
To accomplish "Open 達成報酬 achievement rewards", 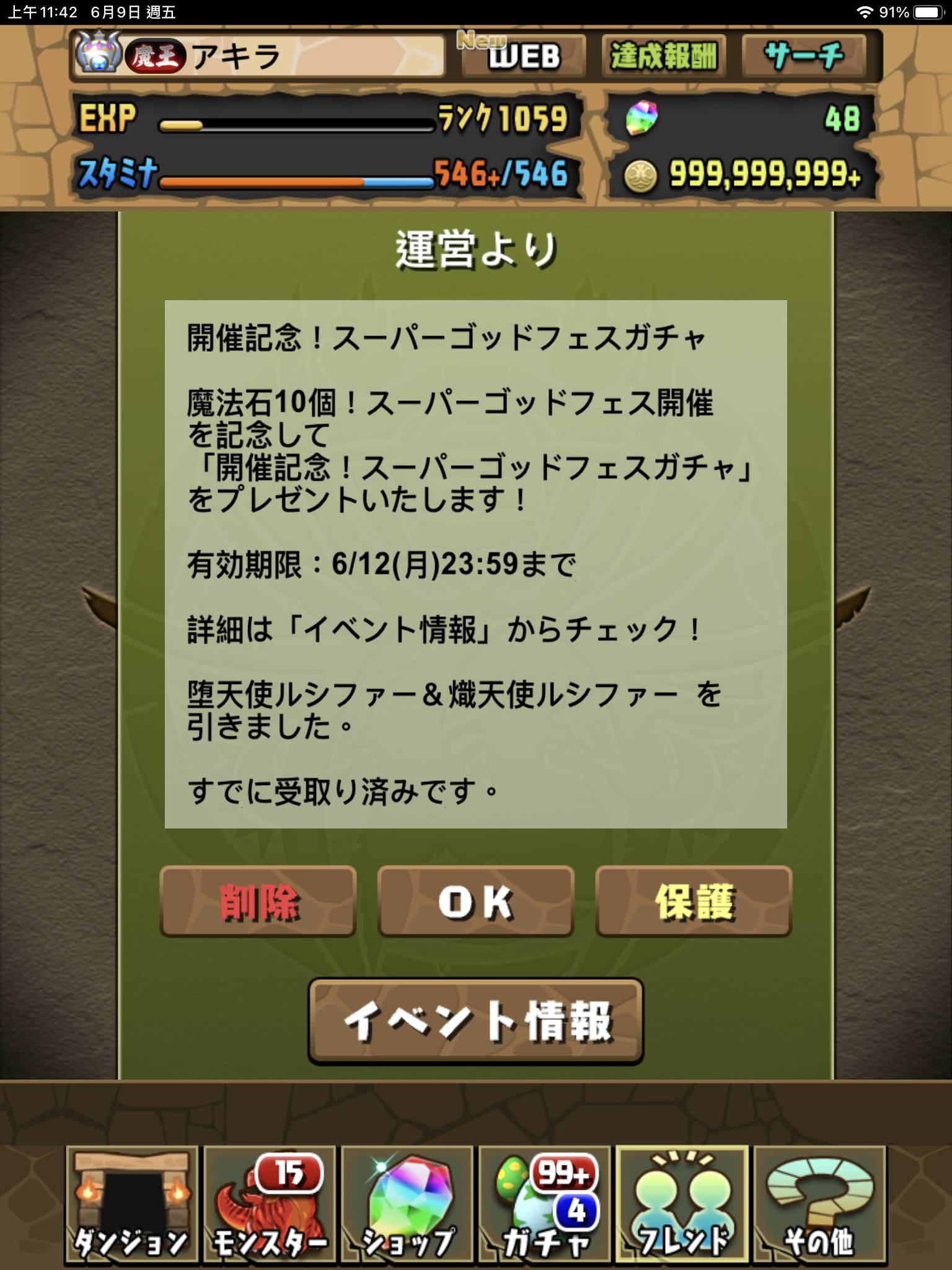I will pos(664,56).
